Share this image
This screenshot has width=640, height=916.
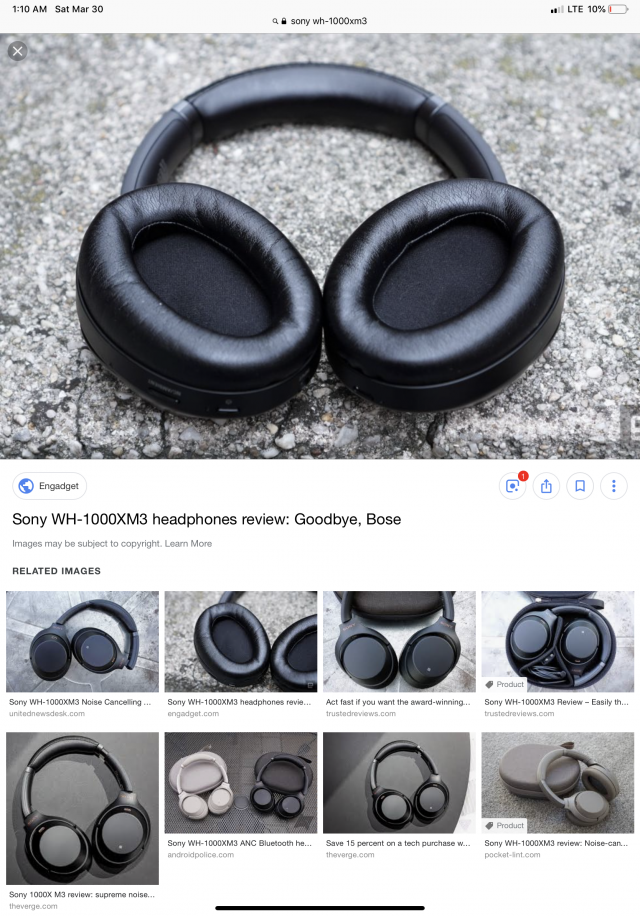[546, 486]
